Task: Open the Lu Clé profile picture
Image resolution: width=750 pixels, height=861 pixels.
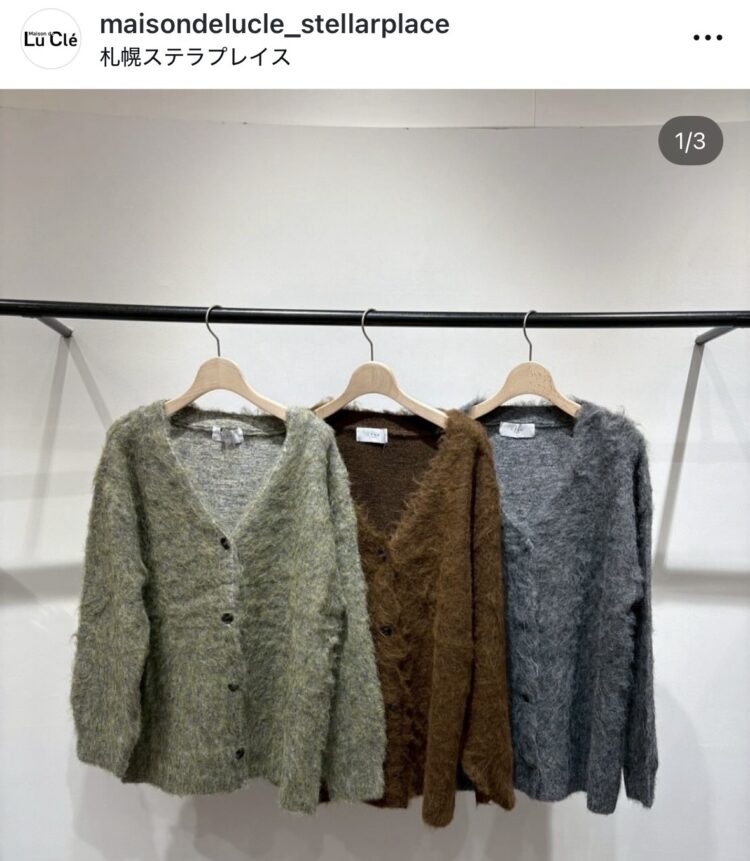Action: [51, 39]
